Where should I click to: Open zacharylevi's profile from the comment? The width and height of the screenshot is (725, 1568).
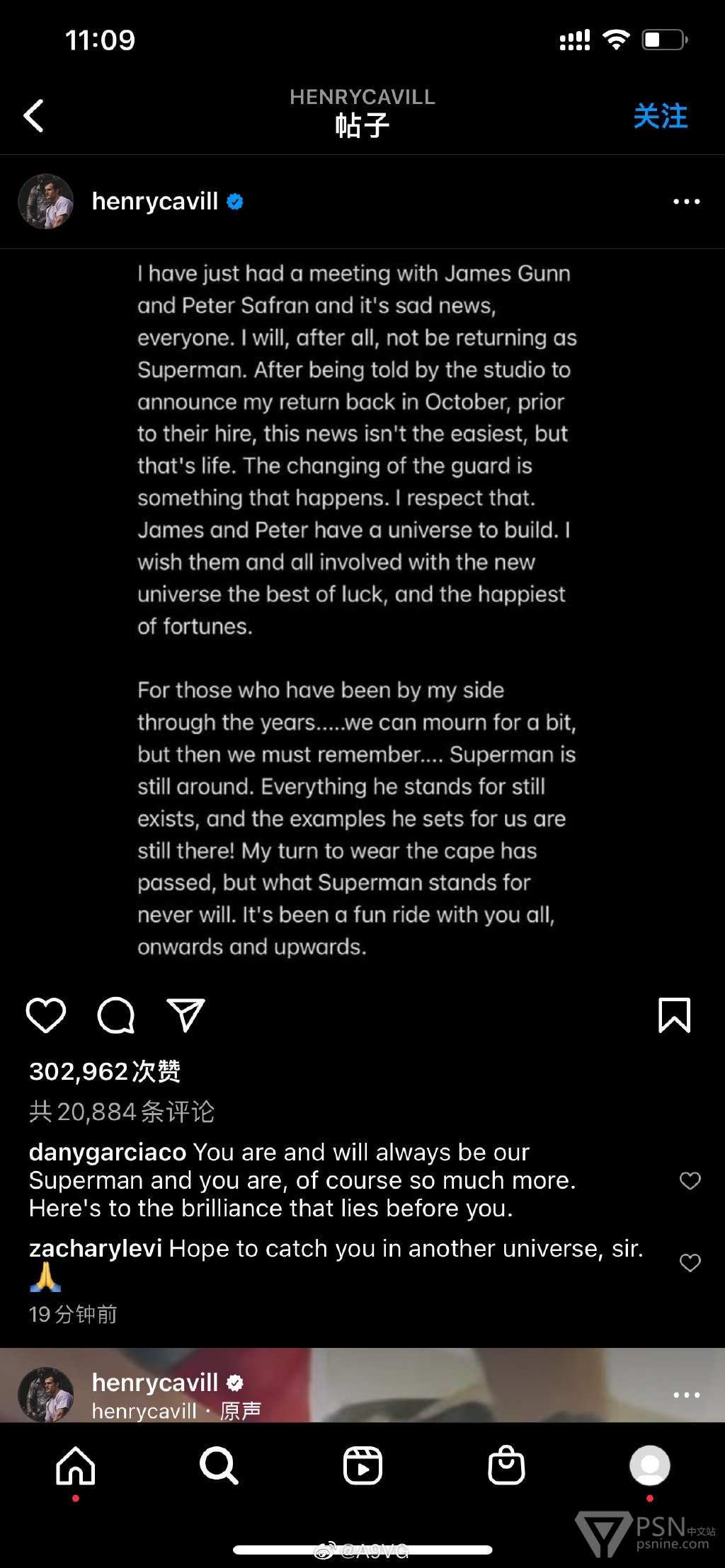[x=96, y=1248]
